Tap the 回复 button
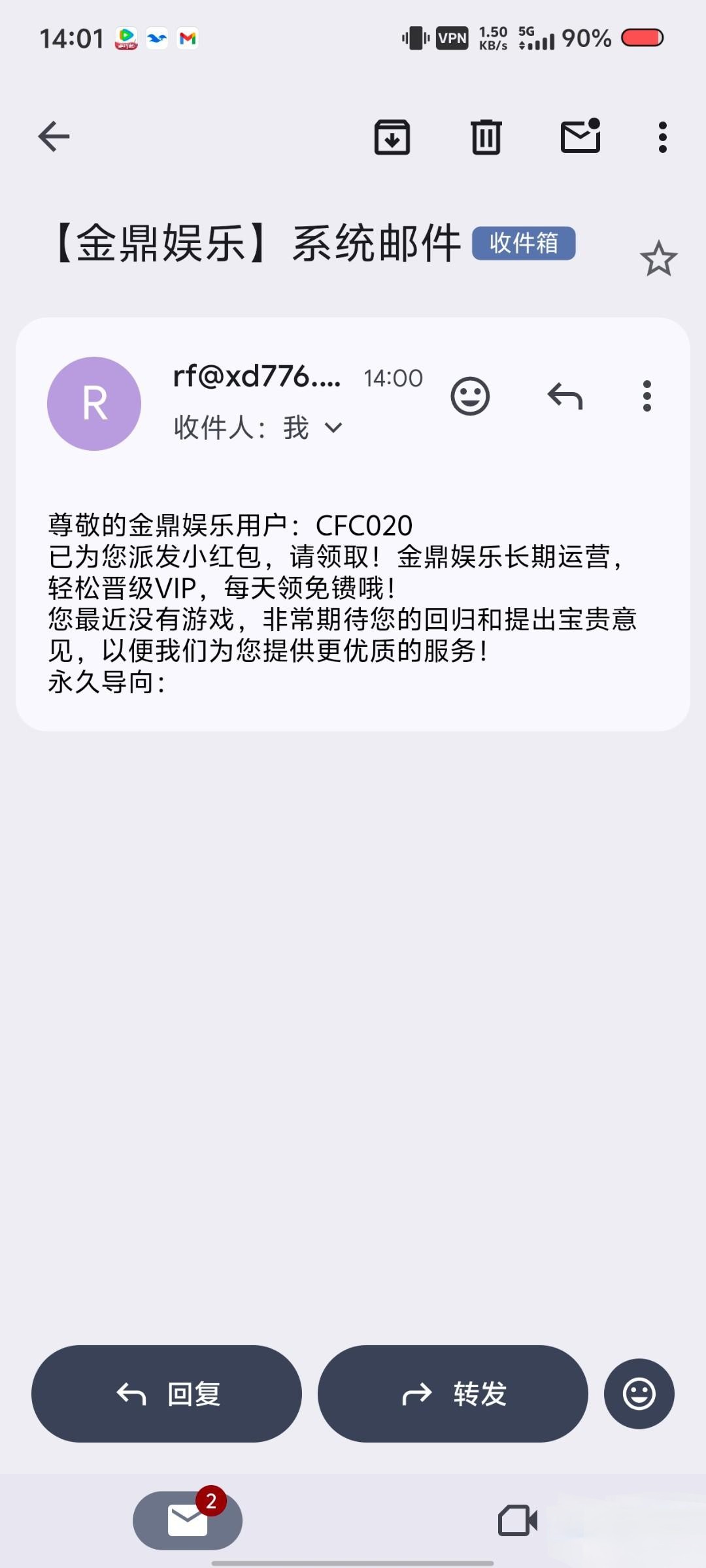This screenshot has width=706, height=1568. tap(167, 1394)
